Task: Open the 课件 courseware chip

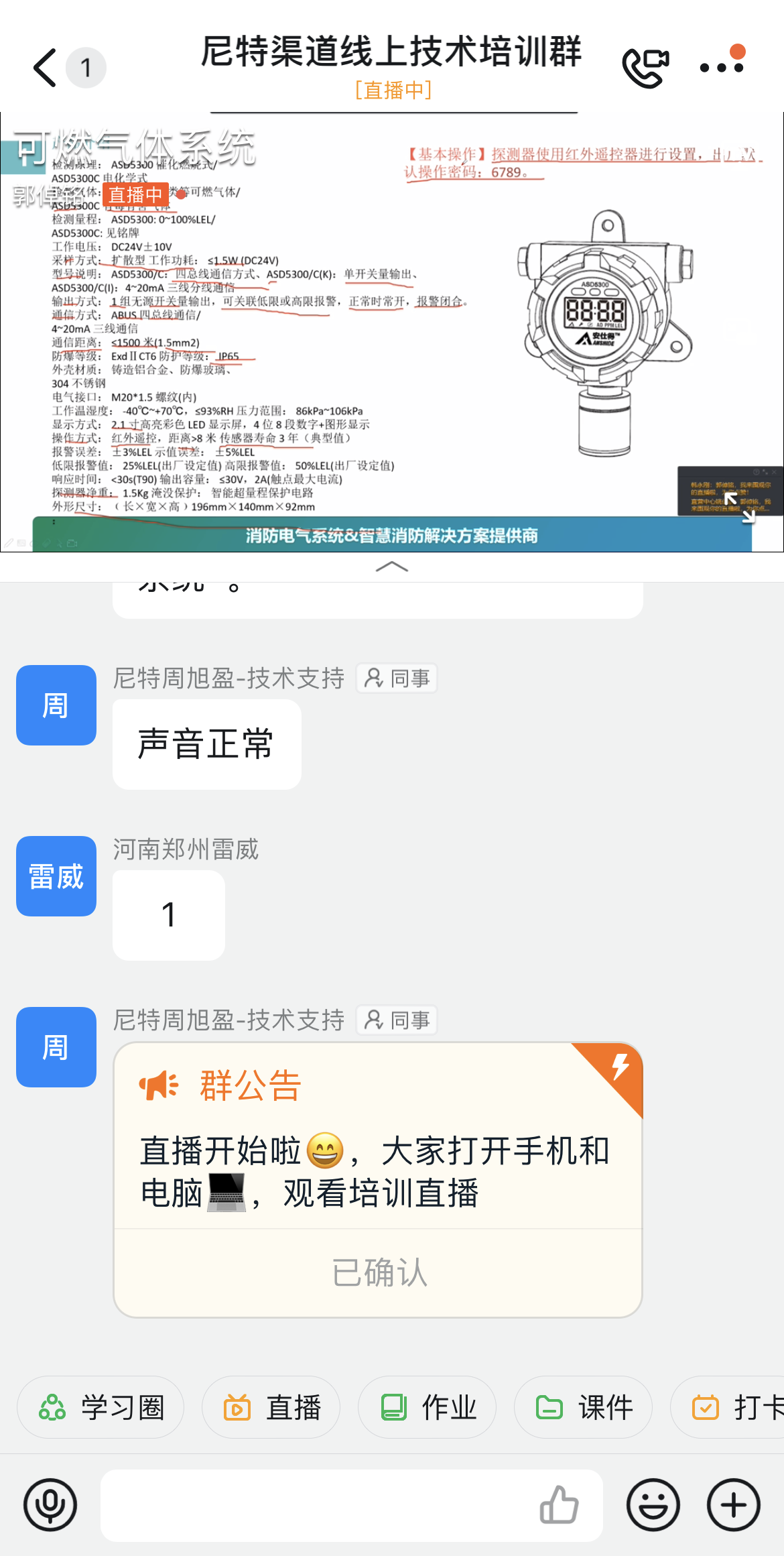Action: [x=583, y=1407]
